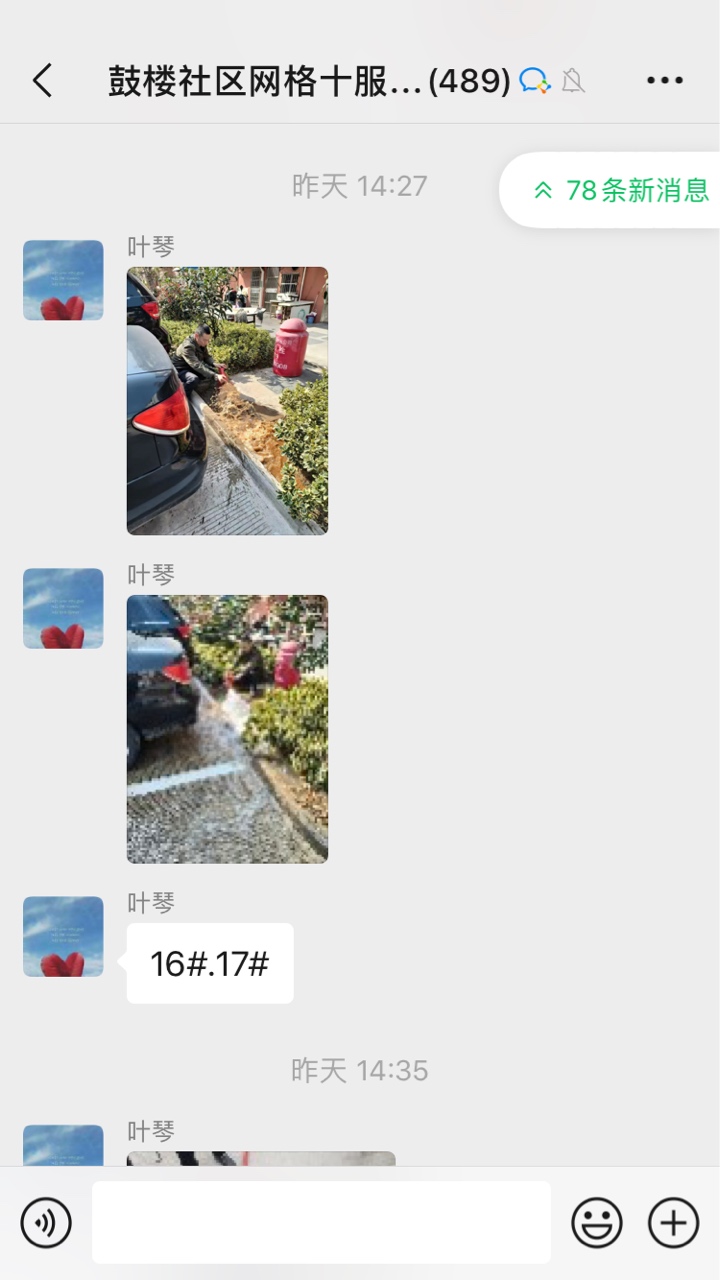This screenshot has width=720, height=1280.
Task: Open the emoji picker
Action: 596,1222
